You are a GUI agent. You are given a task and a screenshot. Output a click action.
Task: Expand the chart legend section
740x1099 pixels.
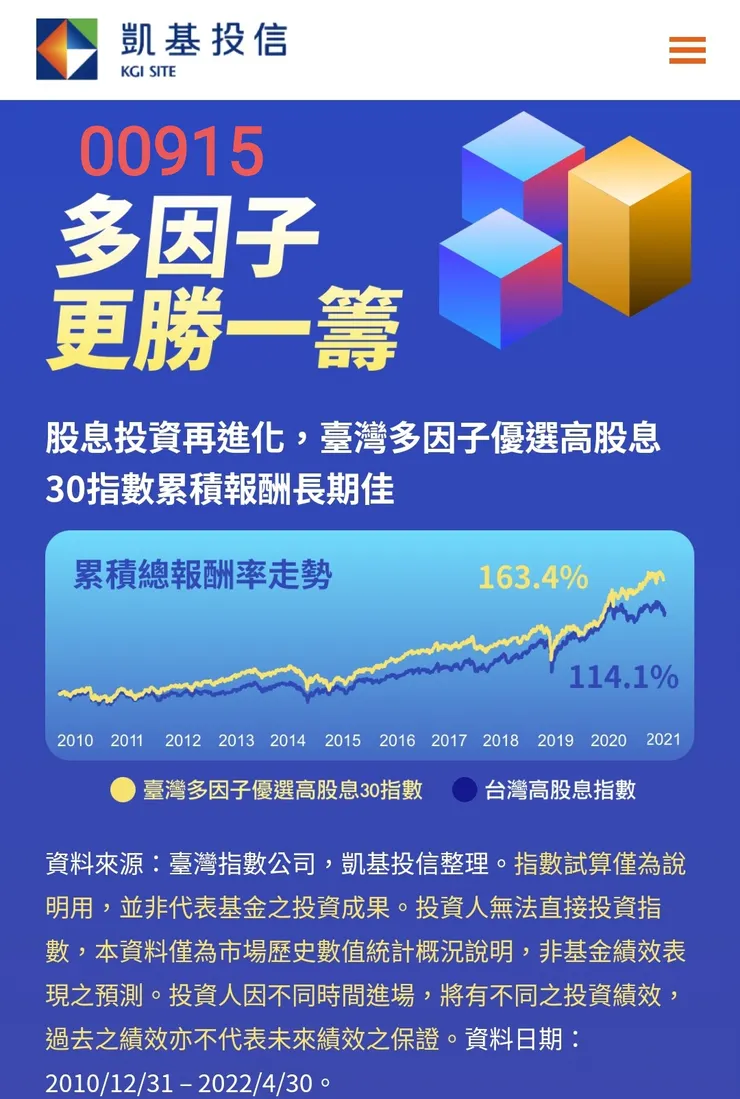pyautogui.click(x=370, y=789)
